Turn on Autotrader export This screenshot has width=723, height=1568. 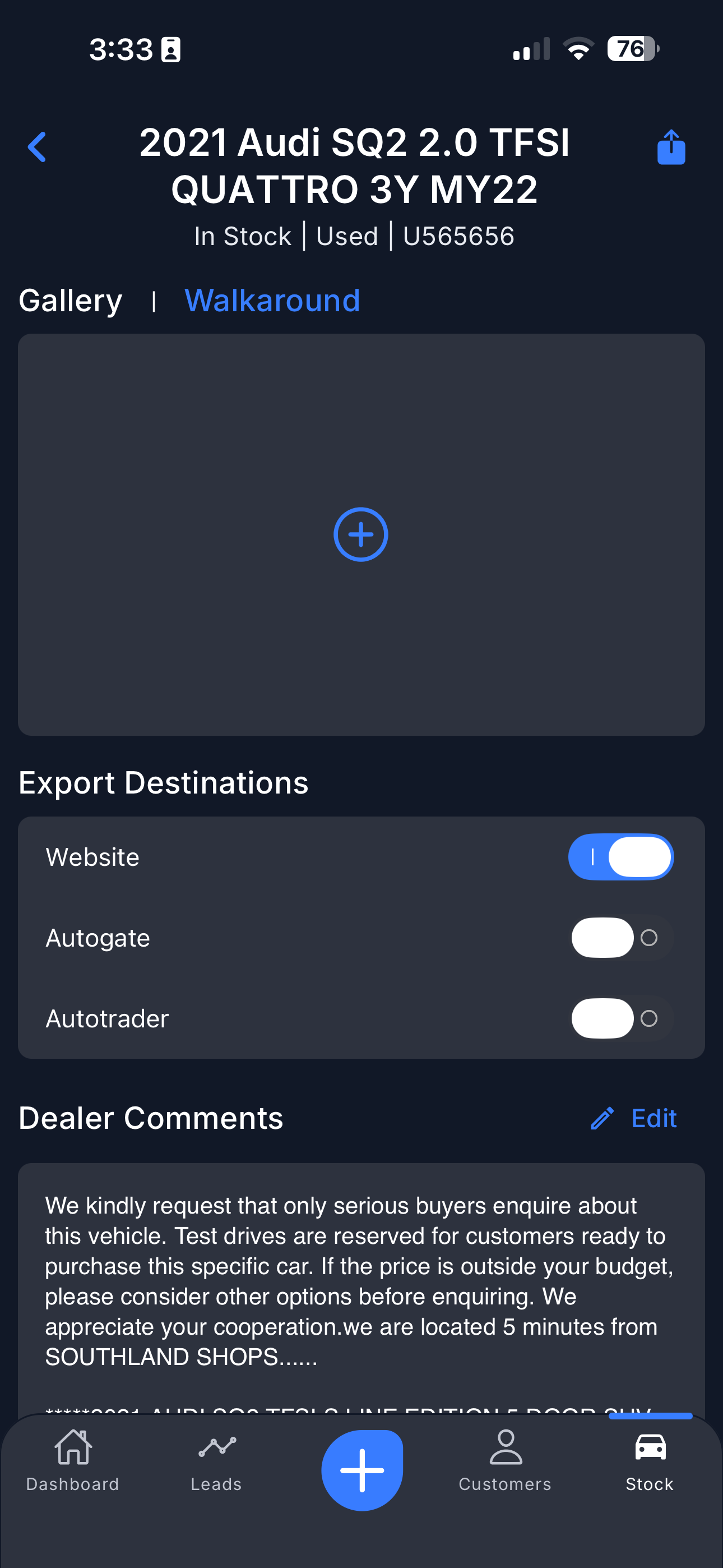[620, 1018]
